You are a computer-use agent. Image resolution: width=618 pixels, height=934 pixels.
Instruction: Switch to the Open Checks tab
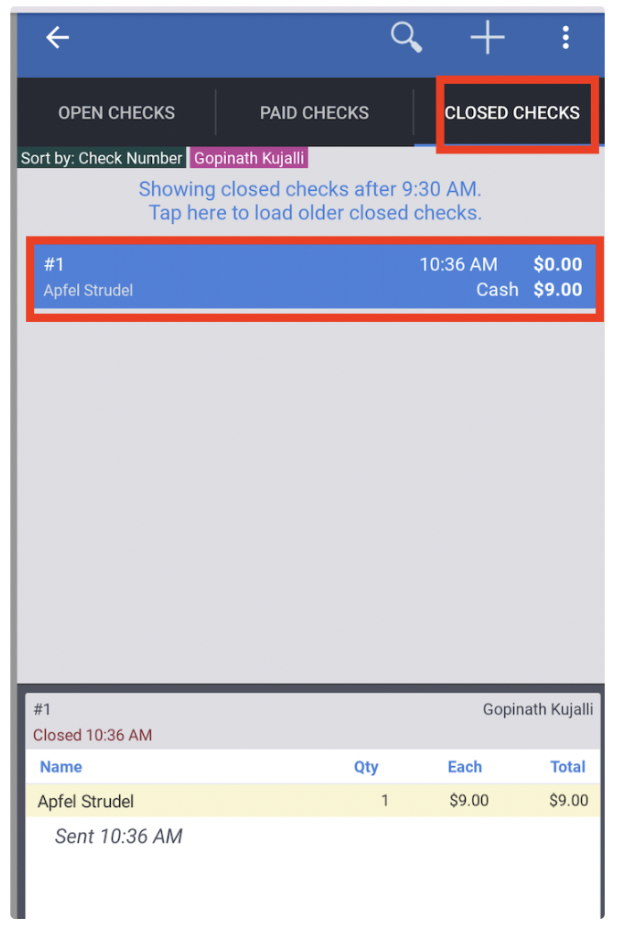(116, 113)
